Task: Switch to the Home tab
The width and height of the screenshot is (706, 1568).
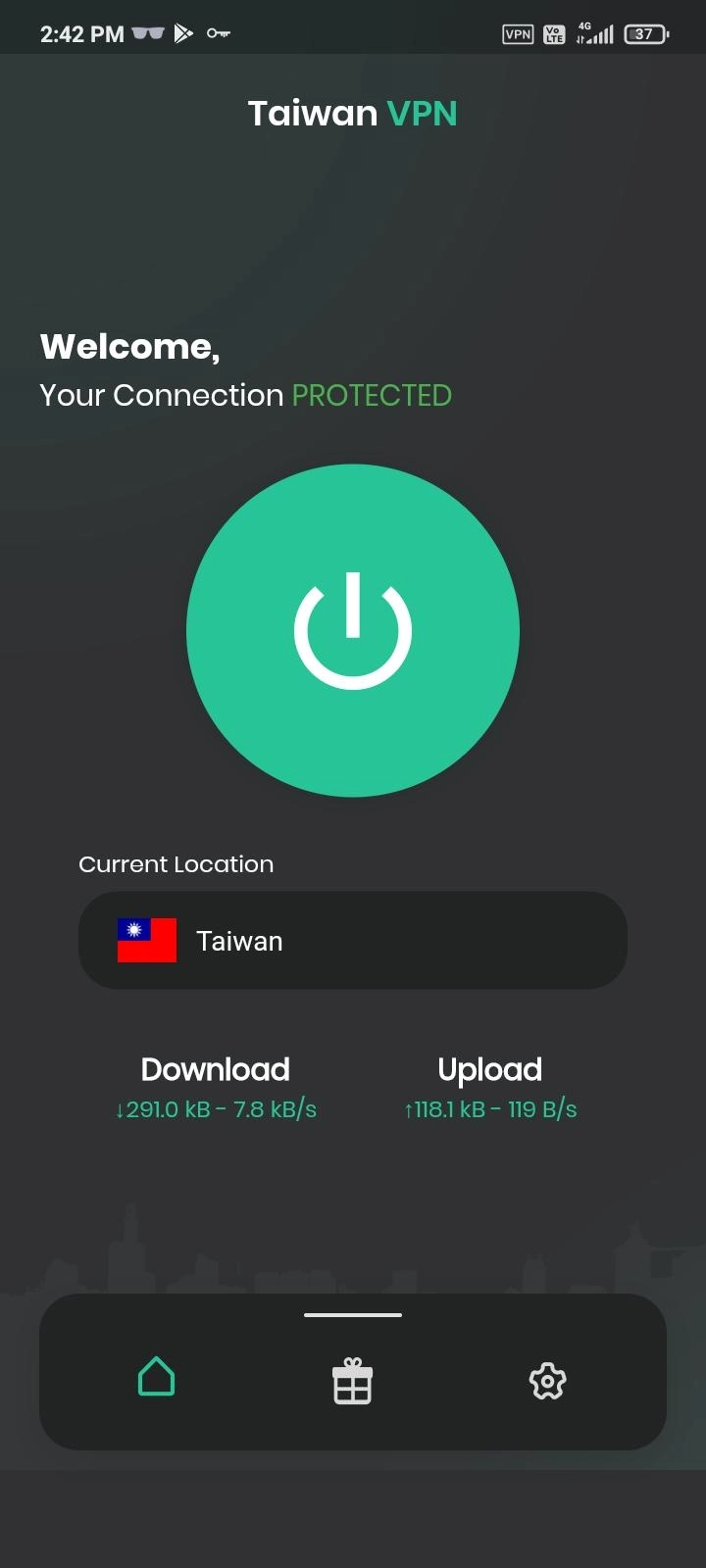Action: pyautogui.click(x=157, y=1377)
